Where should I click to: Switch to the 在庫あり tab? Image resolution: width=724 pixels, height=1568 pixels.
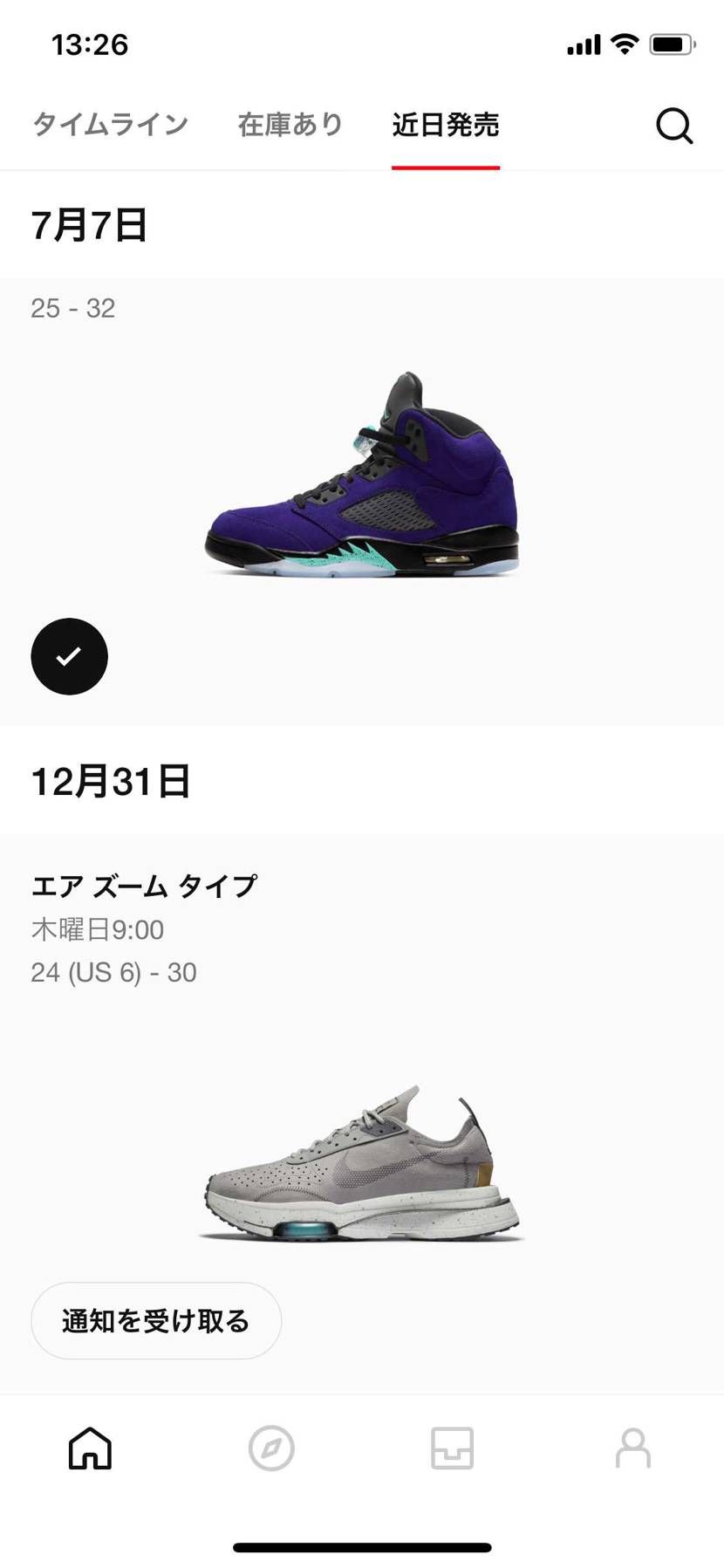click(290, 125)
